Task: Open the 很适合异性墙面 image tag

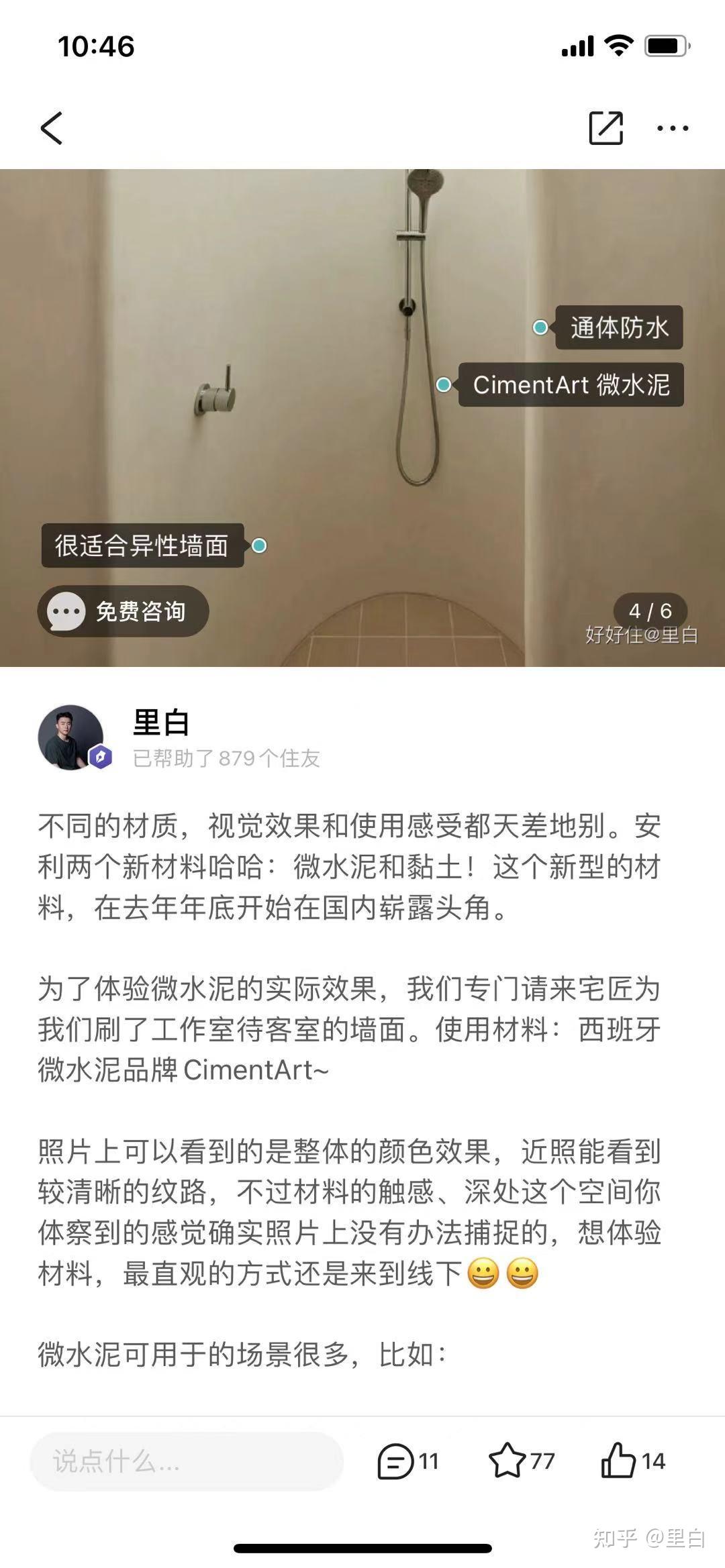Action: point(142,545)
